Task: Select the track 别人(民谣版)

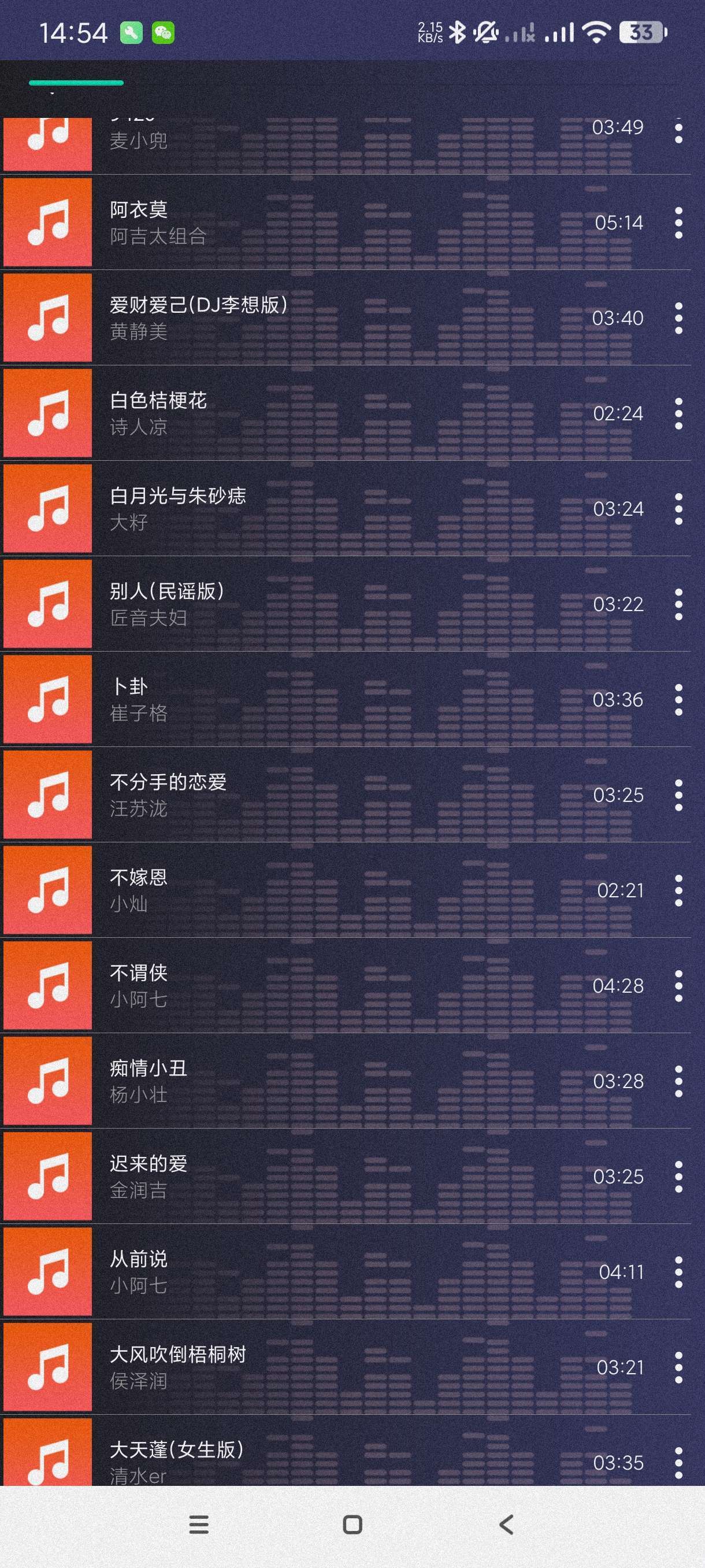Action: (304, 604)
